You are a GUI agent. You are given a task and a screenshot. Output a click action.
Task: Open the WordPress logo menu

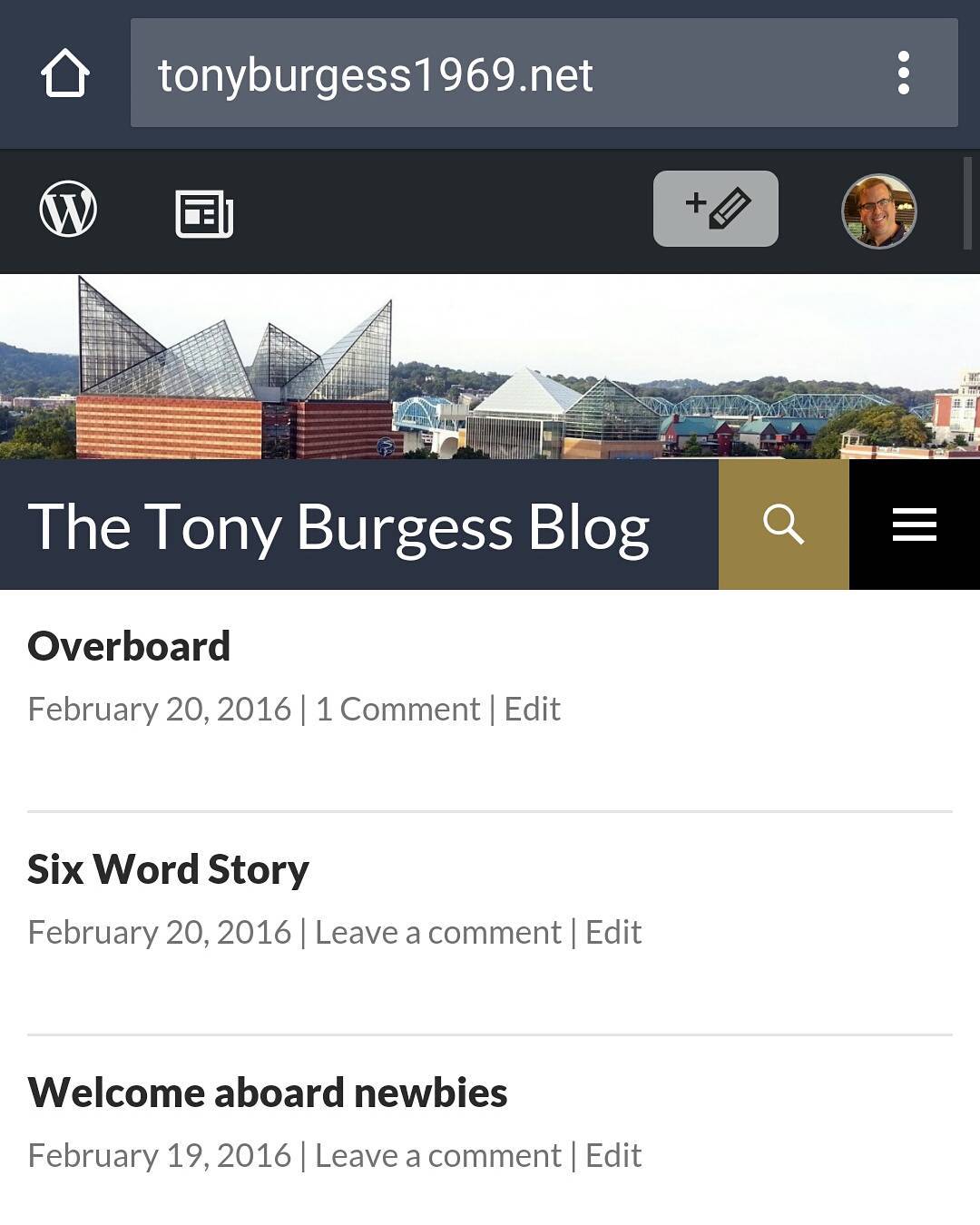pyautogui.click(x=68, y=211)
